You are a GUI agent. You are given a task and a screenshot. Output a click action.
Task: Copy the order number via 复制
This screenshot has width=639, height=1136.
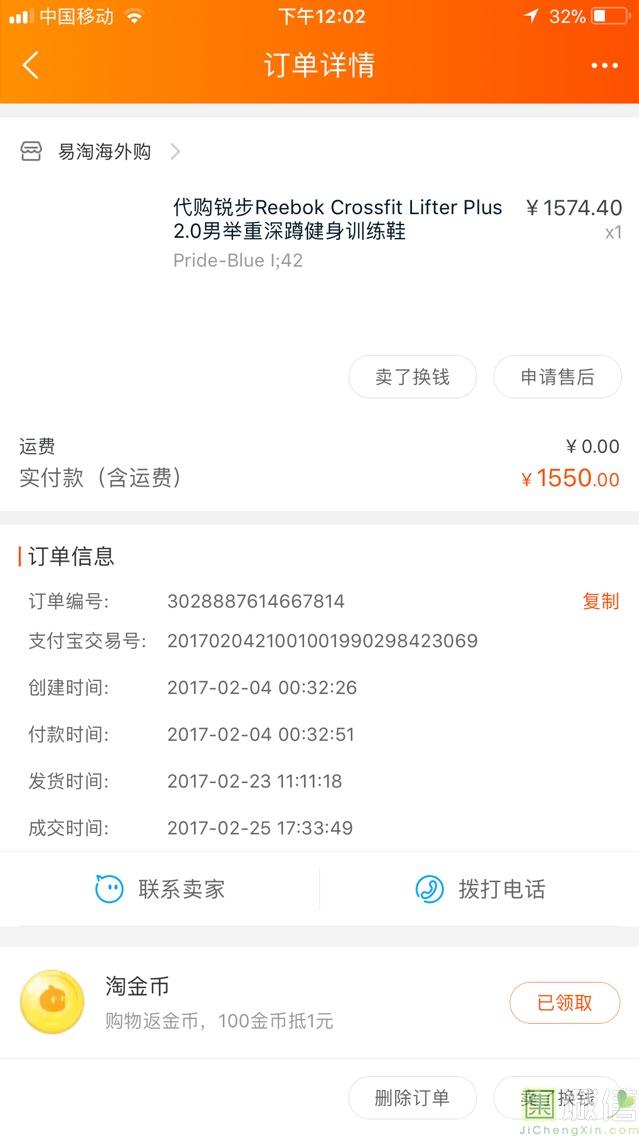600,601
